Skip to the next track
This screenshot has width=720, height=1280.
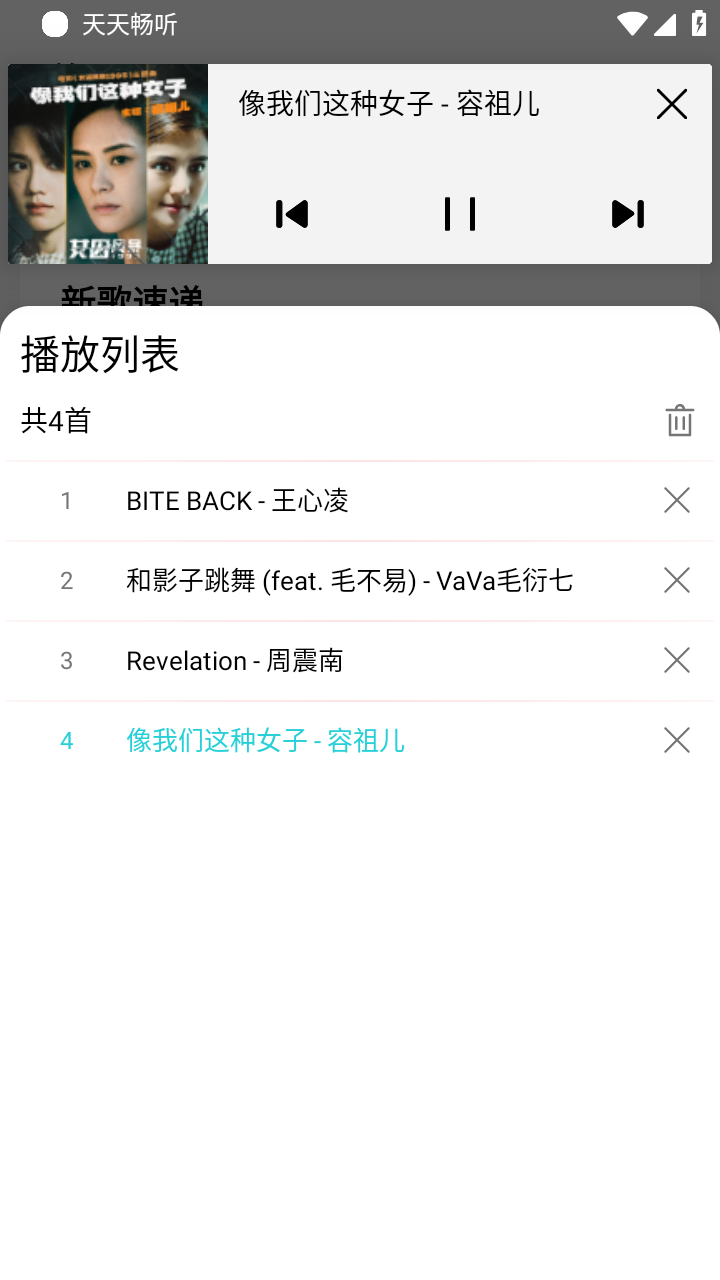click(627, 213)
